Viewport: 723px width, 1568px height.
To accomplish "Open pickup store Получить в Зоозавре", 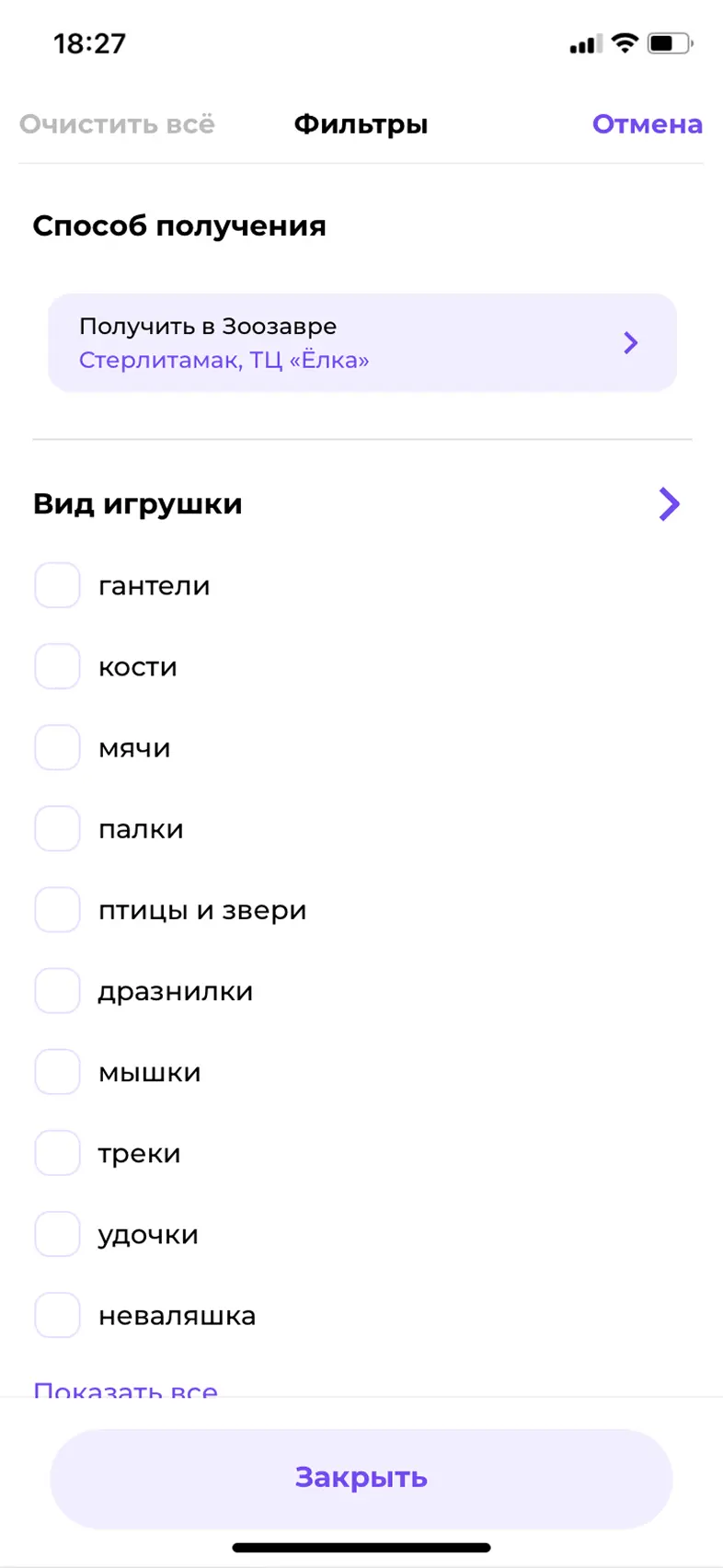I will pyautogui.click(x=362, y=343).
